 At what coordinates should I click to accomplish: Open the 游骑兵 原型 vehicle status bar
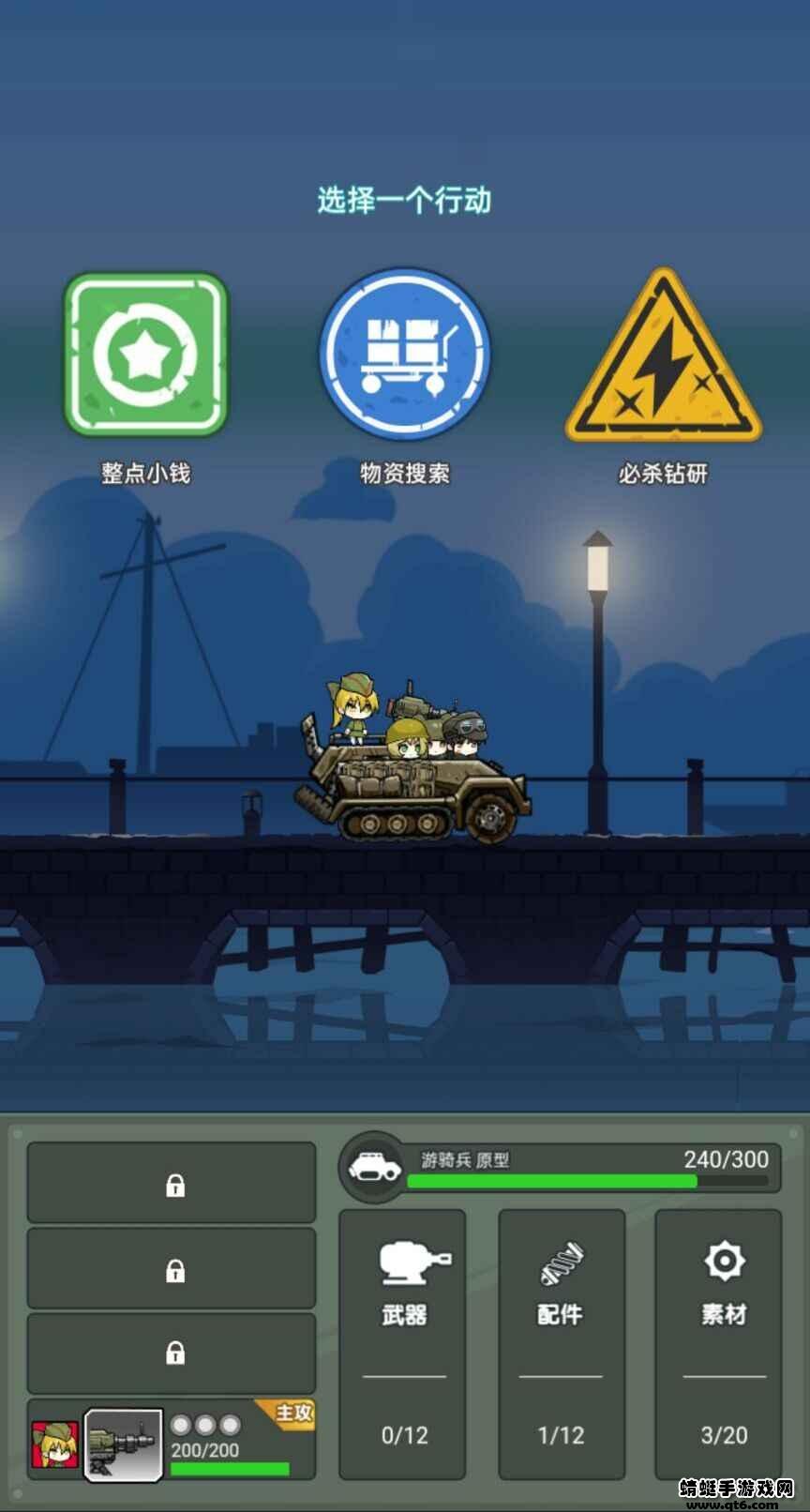(x=561, y=1169)
